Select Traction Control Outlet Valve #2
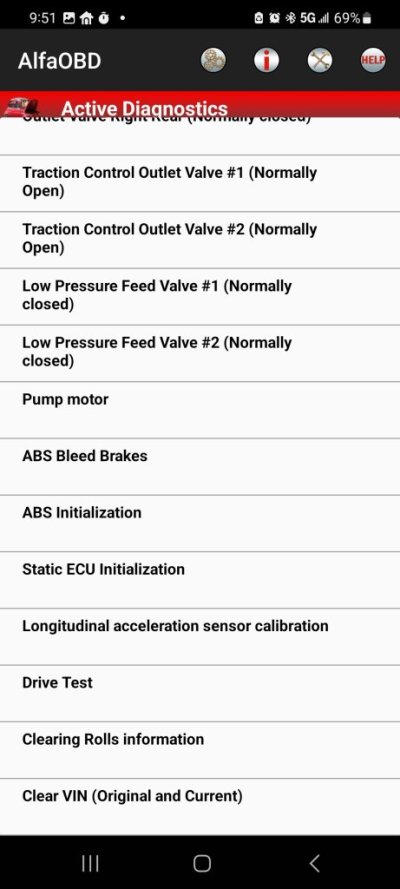 200,240
